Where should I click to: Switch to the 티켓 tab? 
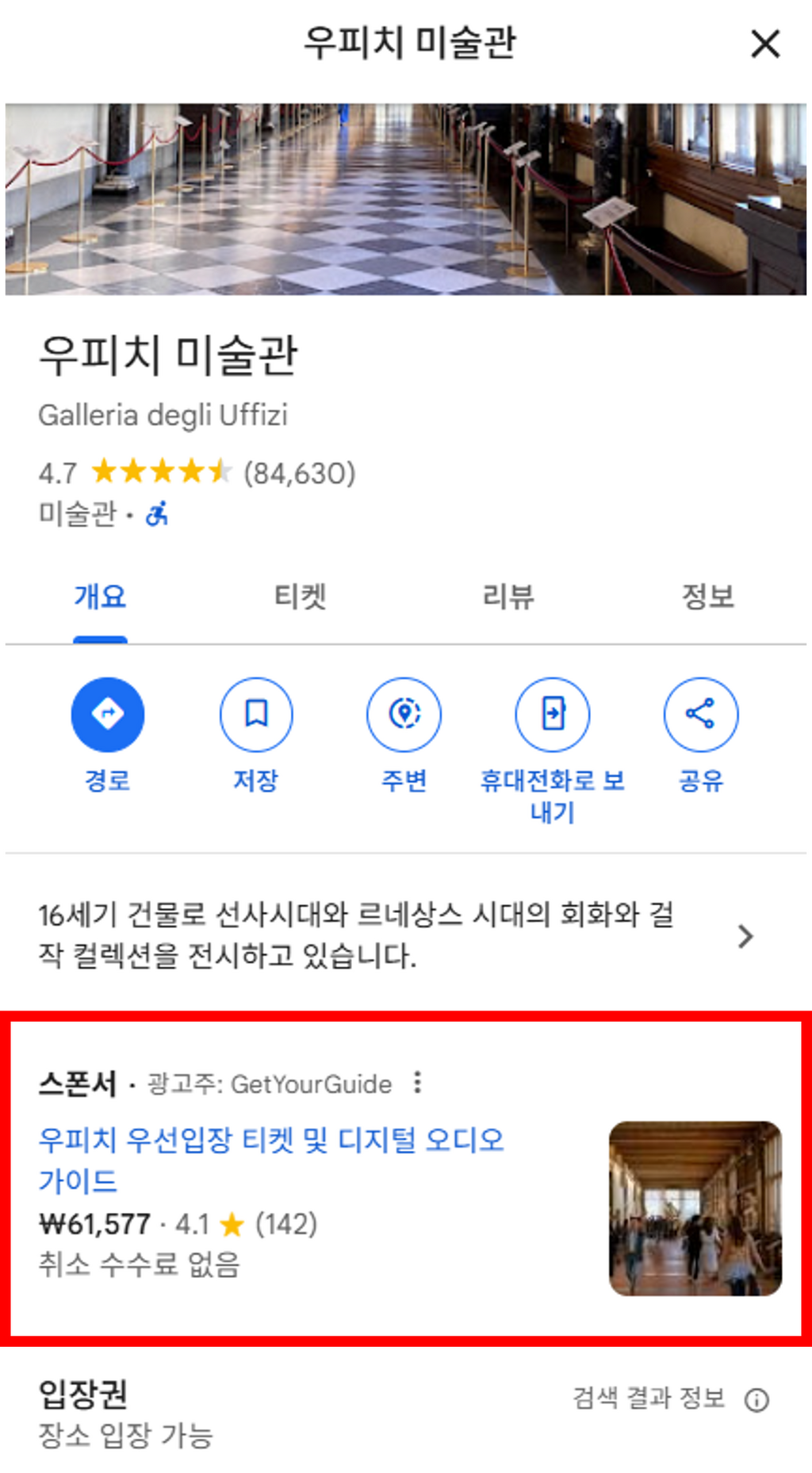click(x=300, y=596)
